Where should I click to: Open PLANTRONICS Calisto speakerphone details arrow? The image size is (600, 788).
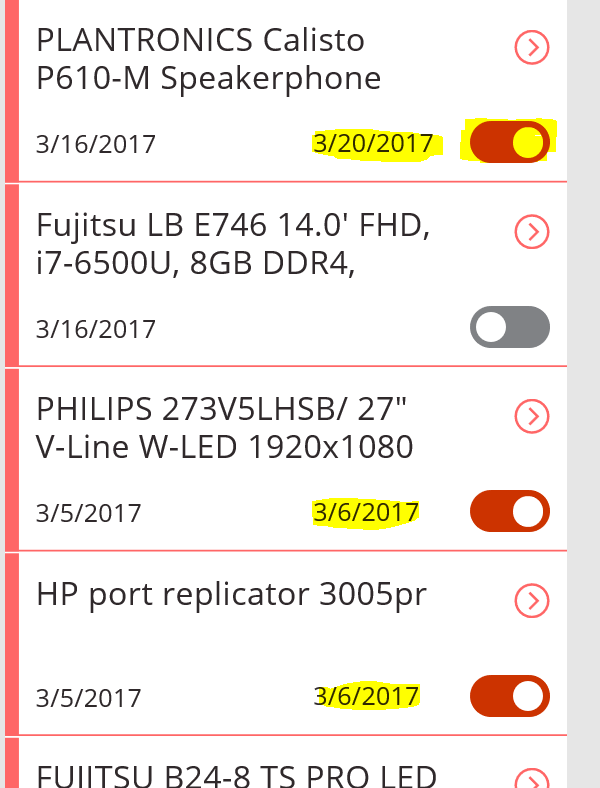point(532,47)
